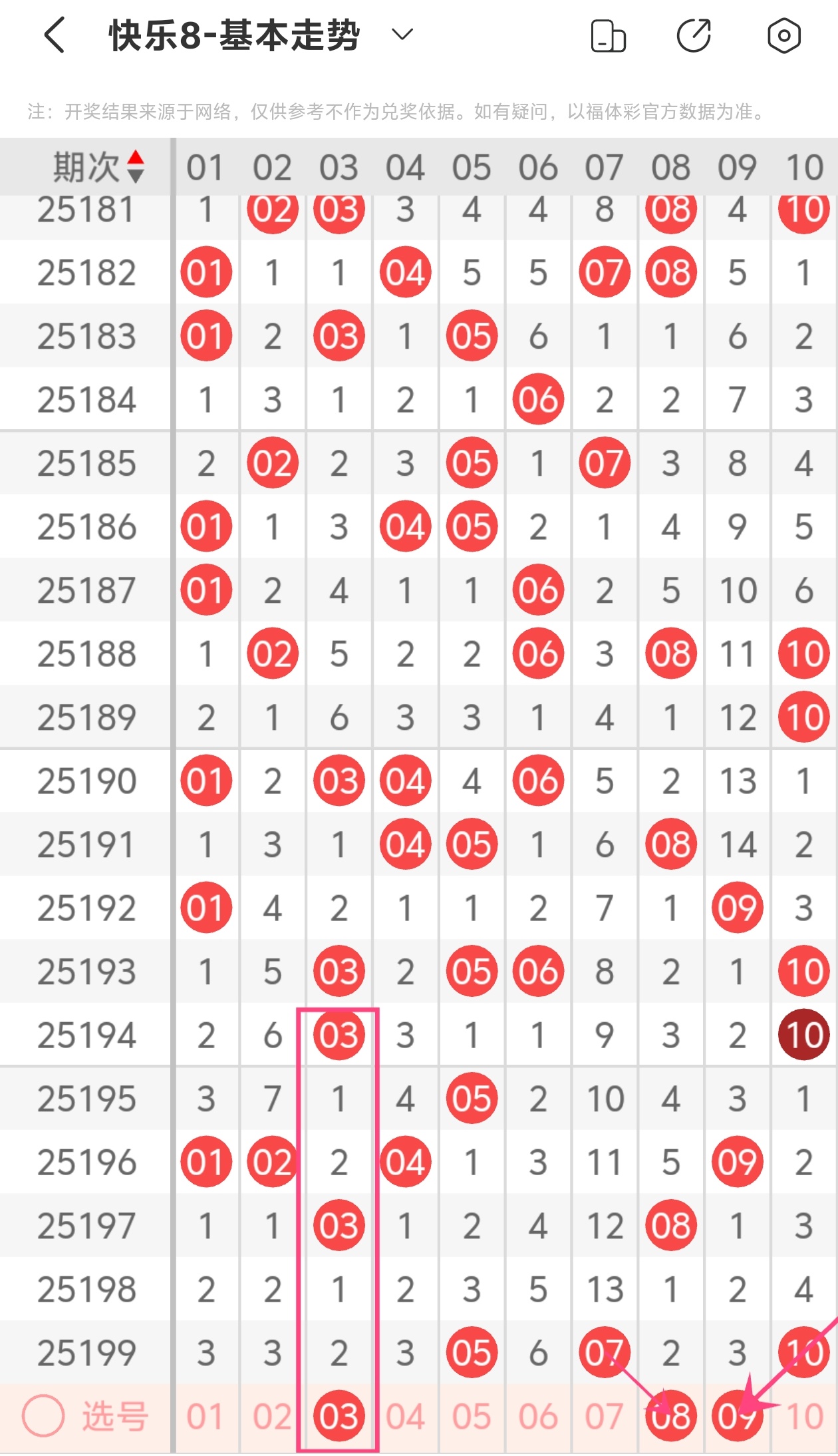Deselect number 09 in the 选号 row
The height and width of the screenshot is (1456, 838).
point(737,1417)
